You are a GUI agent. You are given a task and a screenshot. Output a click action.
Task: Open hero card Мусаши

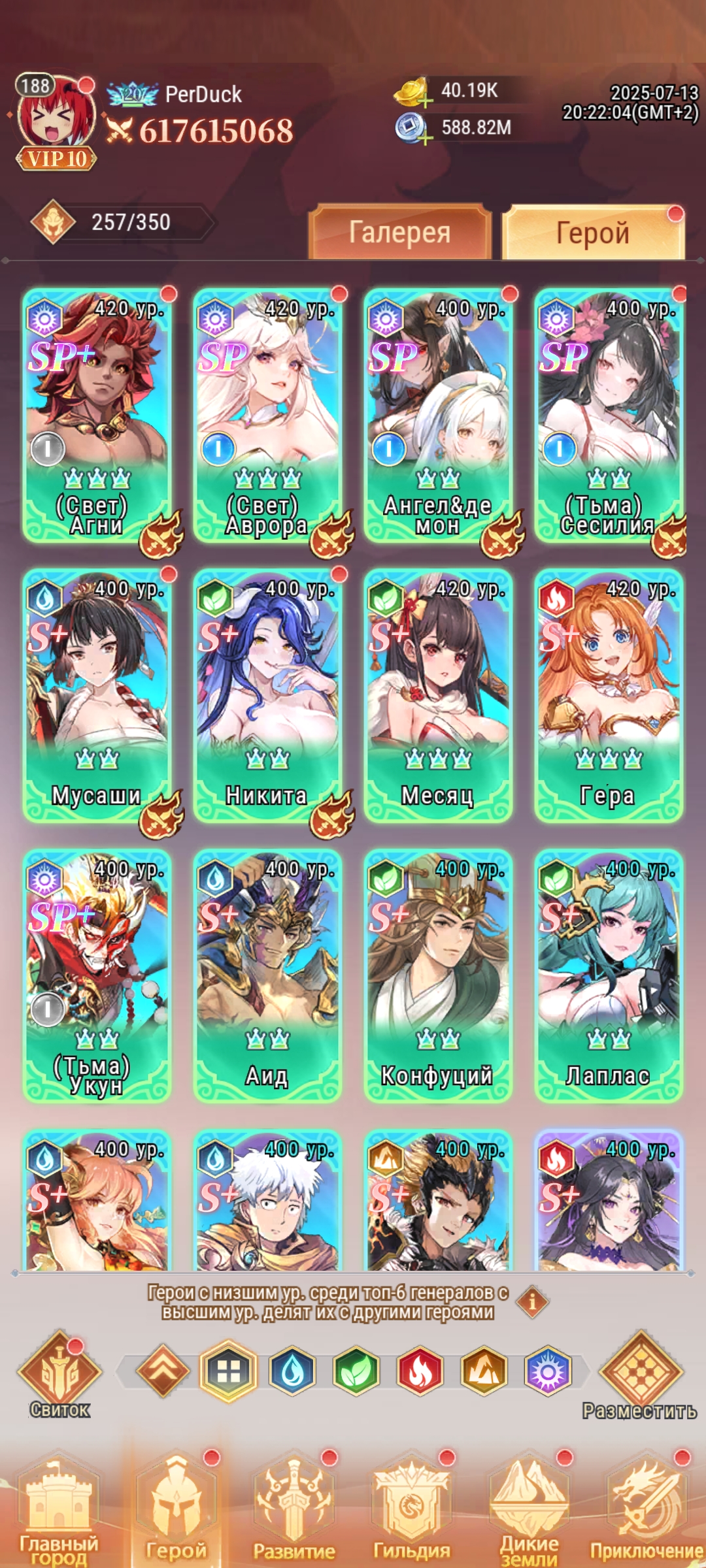tap(97, 696)
